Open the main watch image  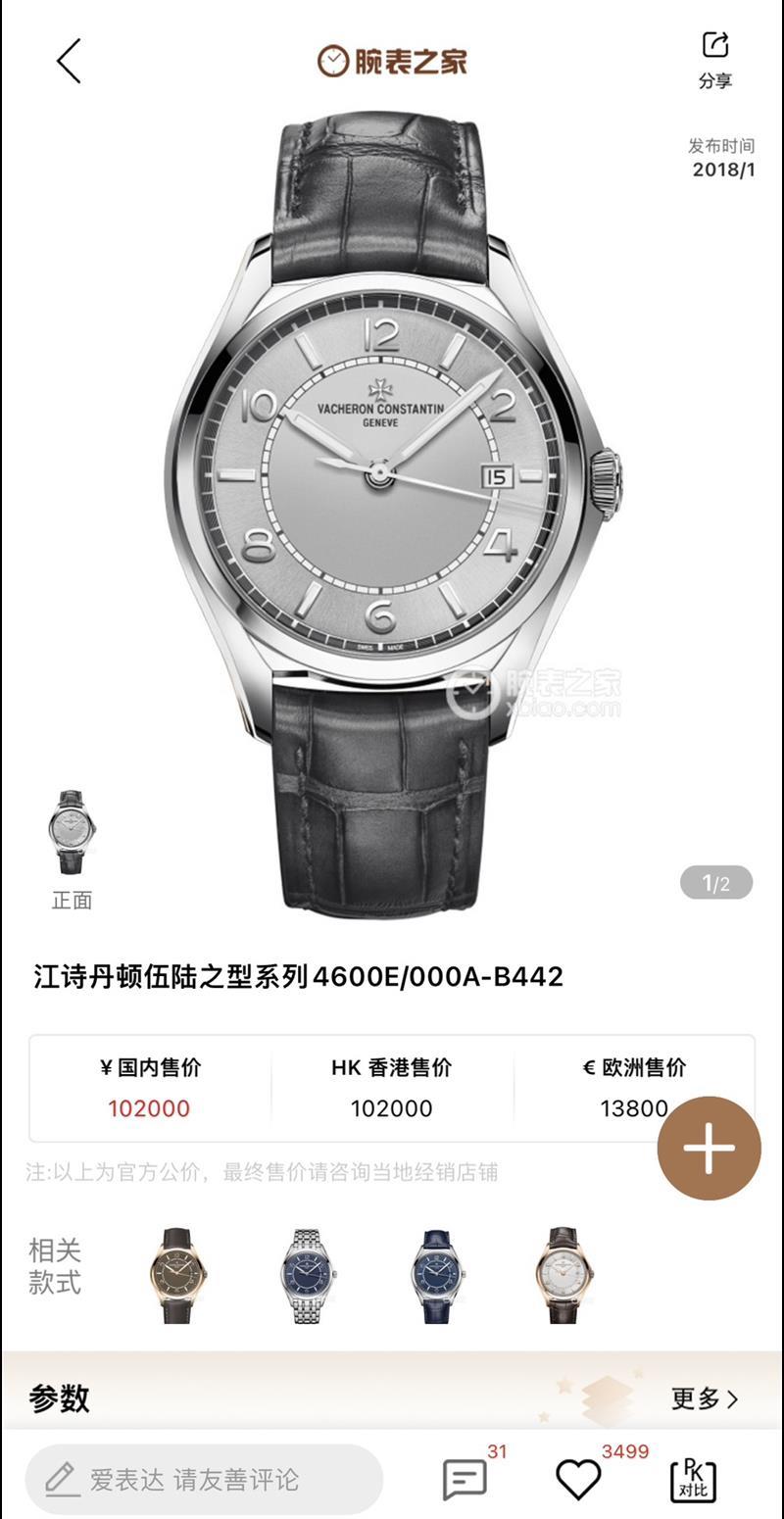[x=392, y=490]
